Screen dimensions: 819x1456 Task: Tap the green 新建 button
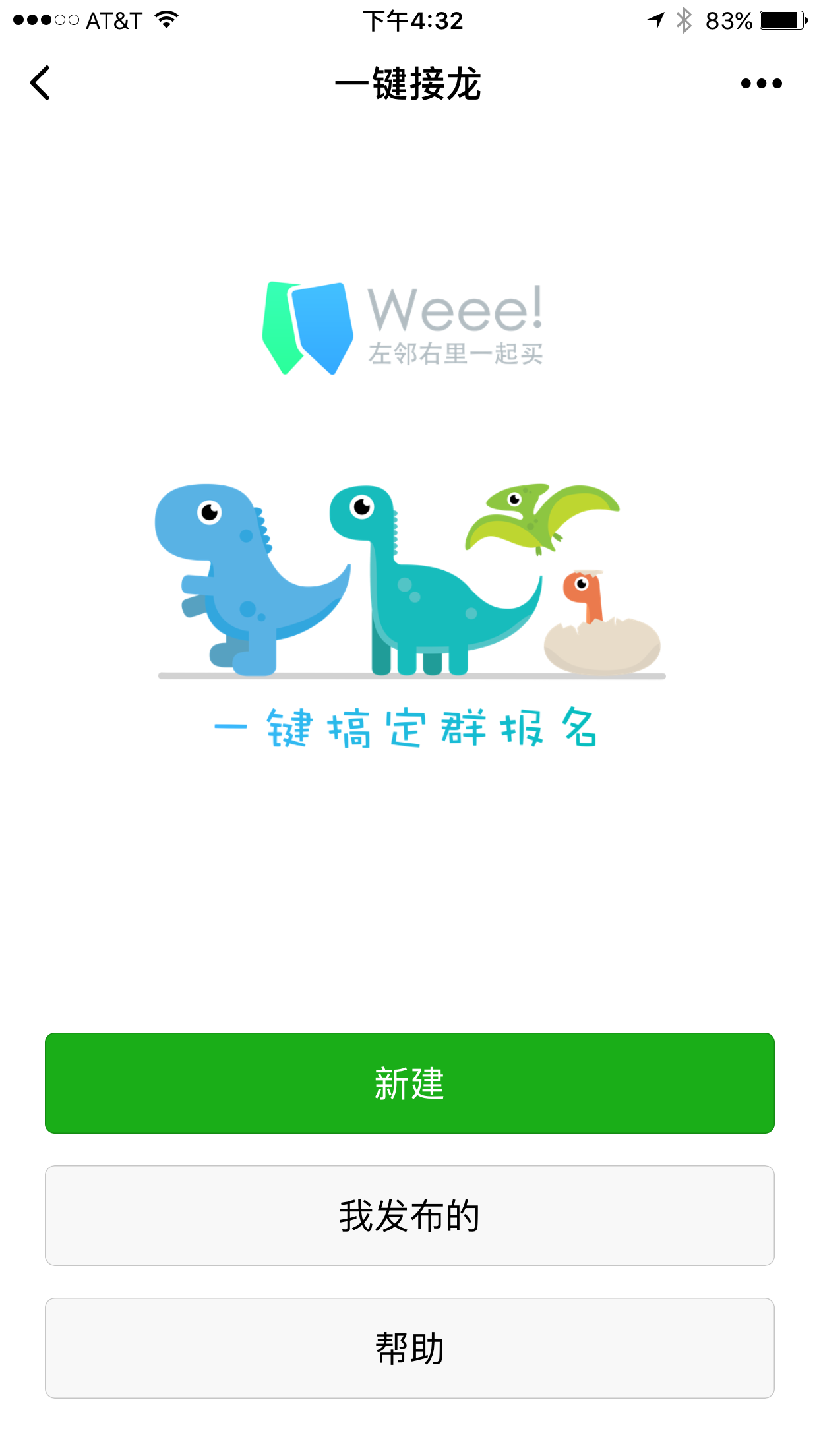click(409, 1083)
